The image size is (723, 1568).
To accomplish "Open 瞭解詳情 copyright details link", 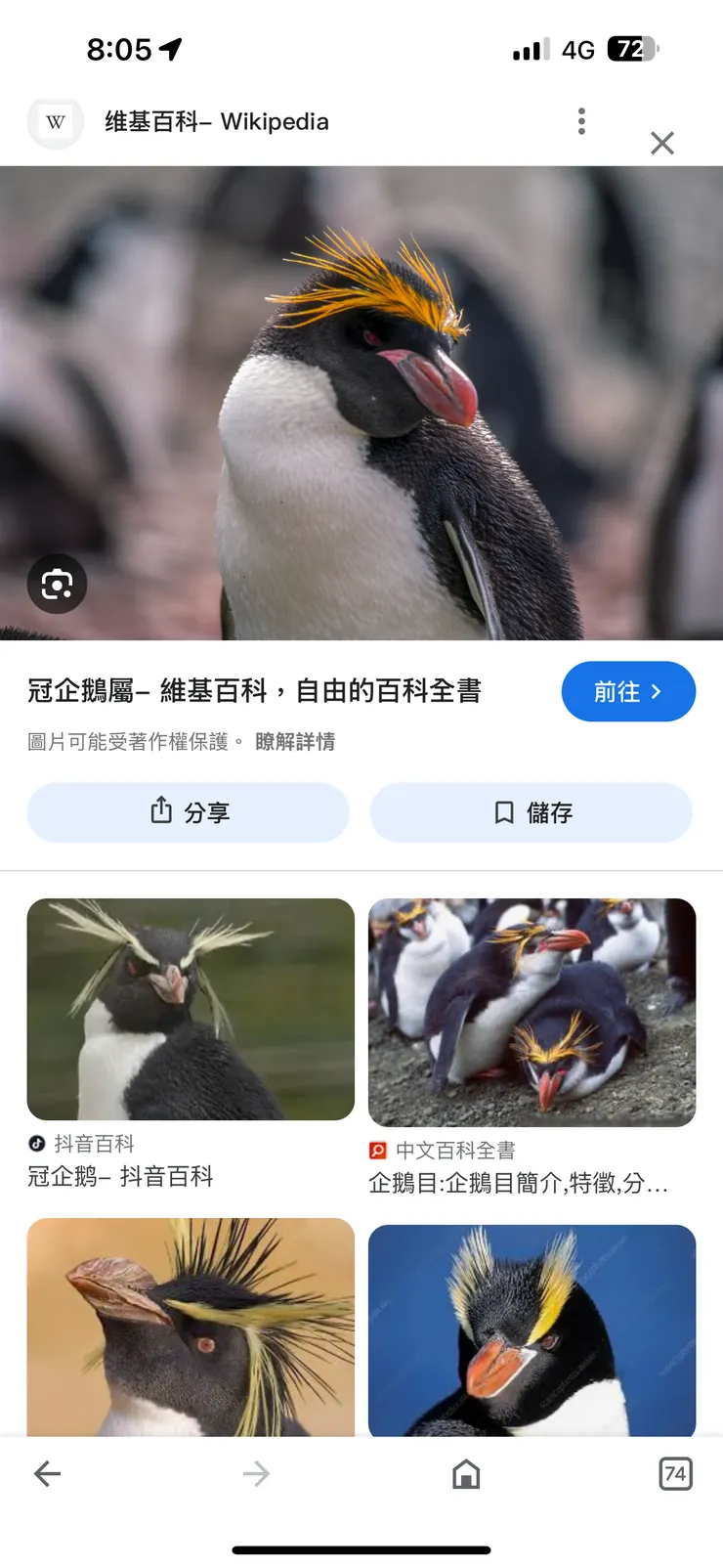I will tap(296, 743).
